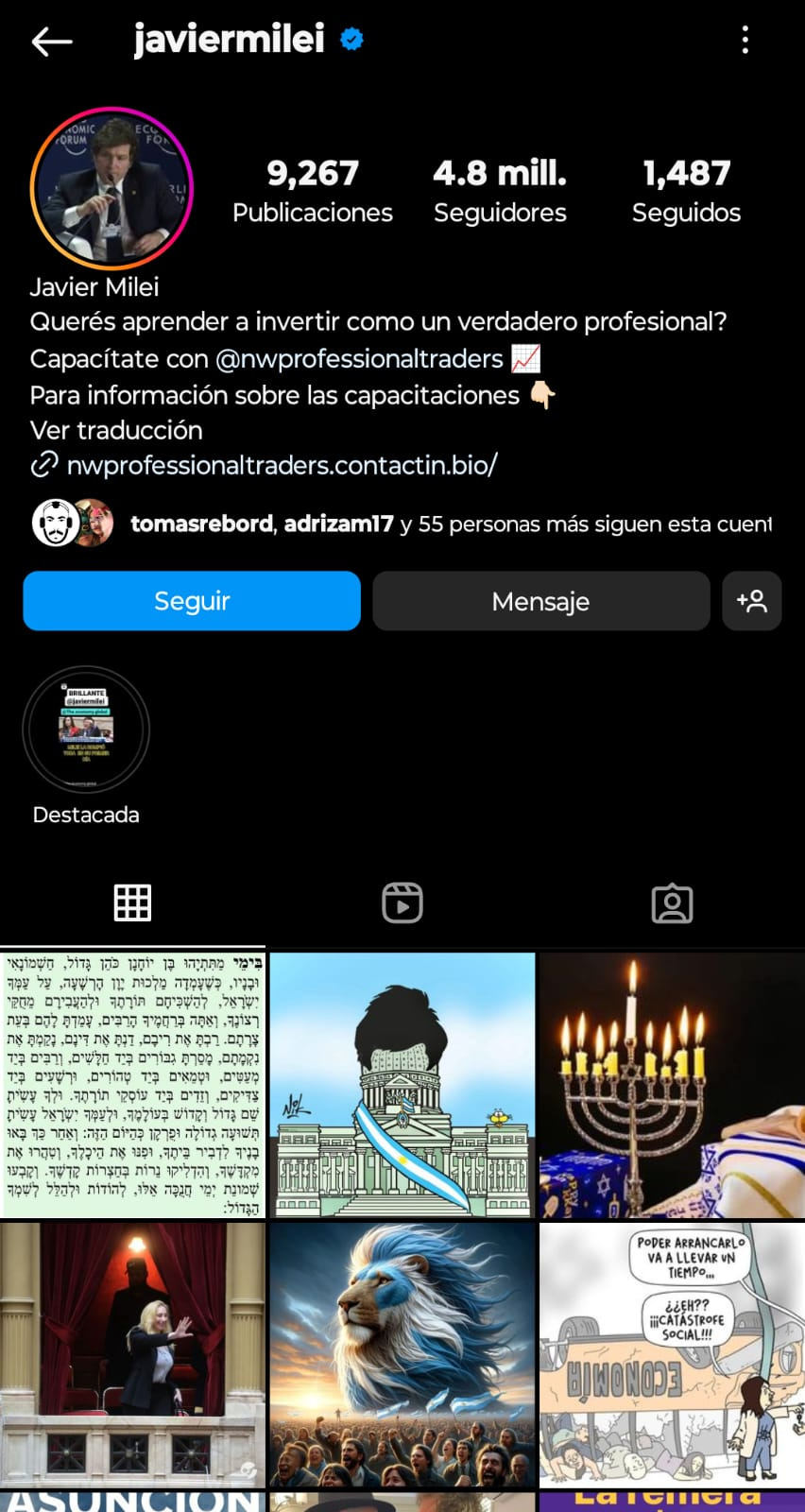Switch to the posts grid tab

[x=132, y=902]
